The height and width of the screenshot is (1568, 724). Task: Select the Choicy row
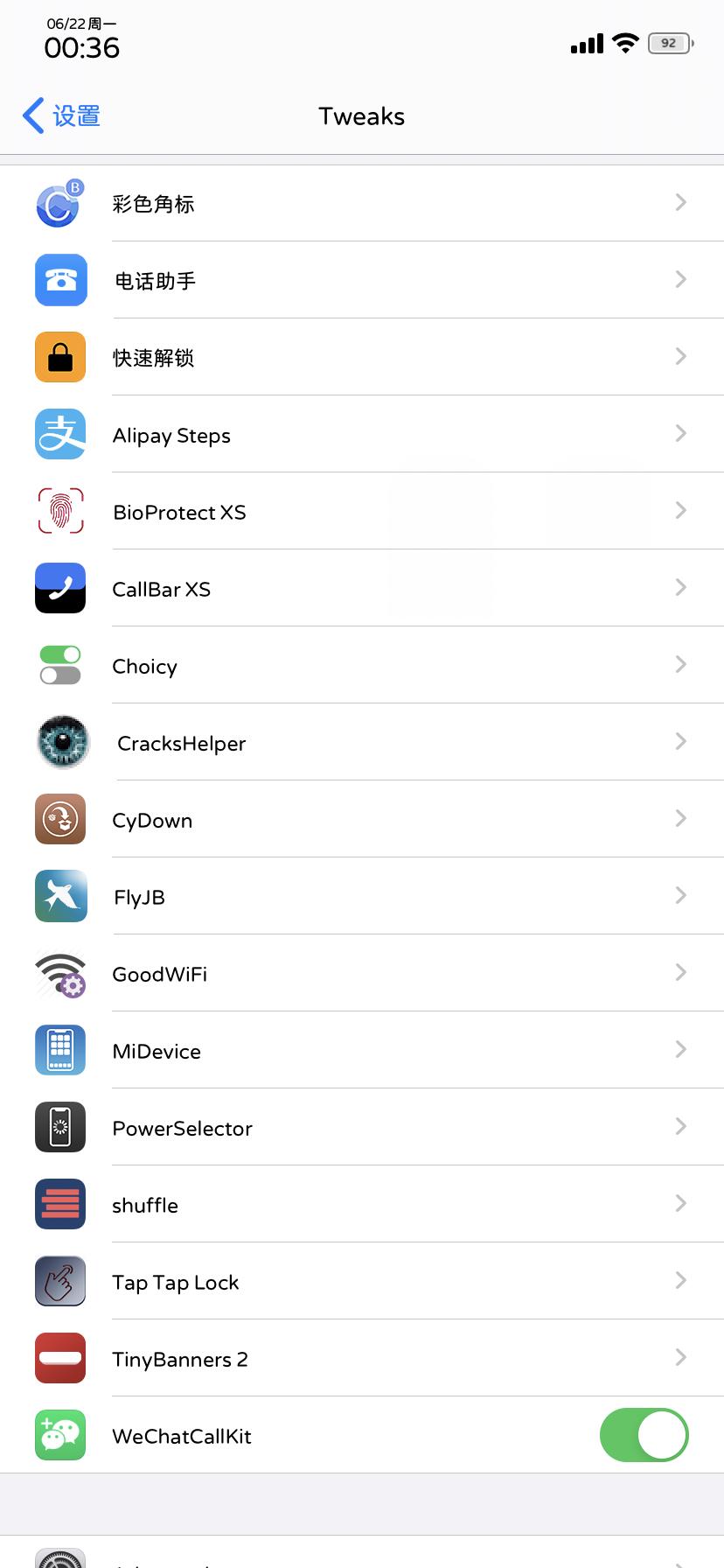coord(361,666)
